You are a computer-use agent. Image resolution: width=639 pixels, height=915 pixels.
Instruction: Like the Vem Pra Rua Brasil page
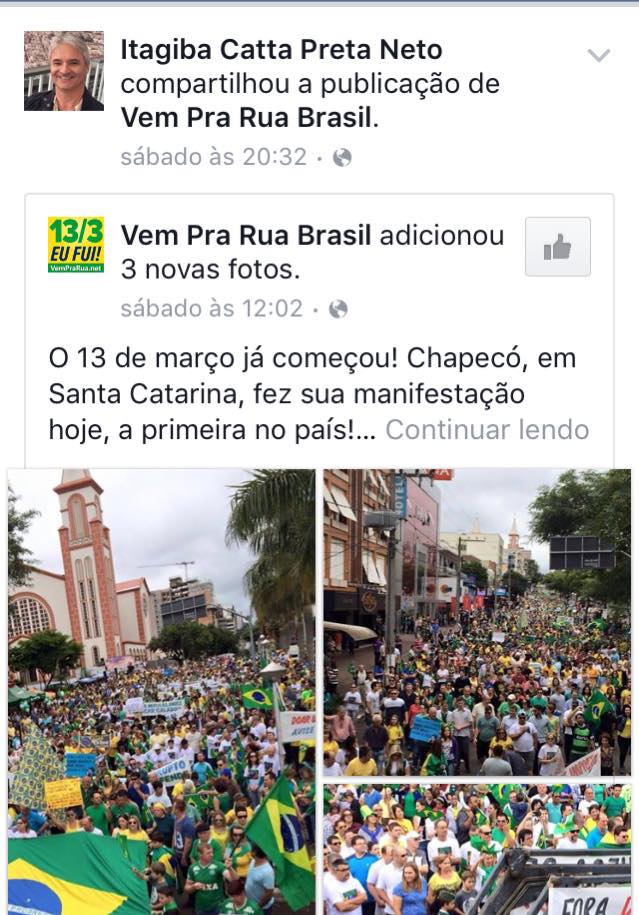557,247
